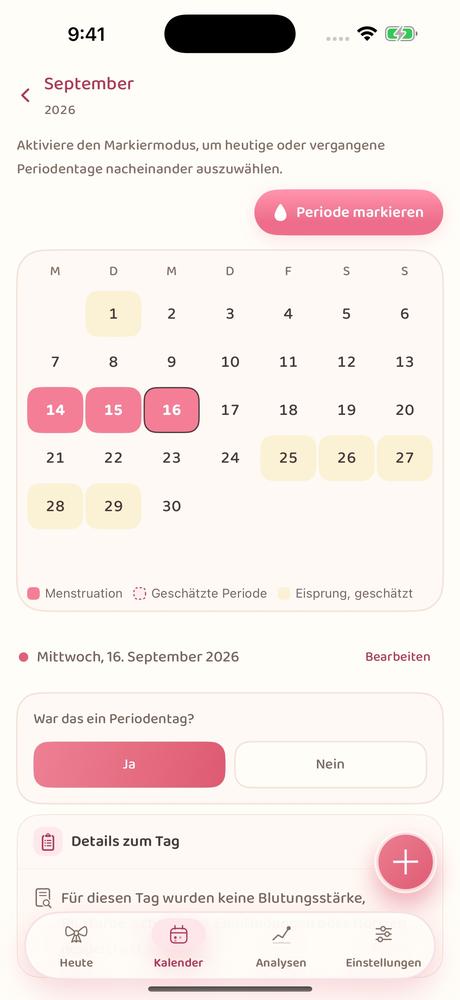The width and height of the screenshot is (460, 1000).
Task: Select day 14 in the calendar
Action: 56,410
